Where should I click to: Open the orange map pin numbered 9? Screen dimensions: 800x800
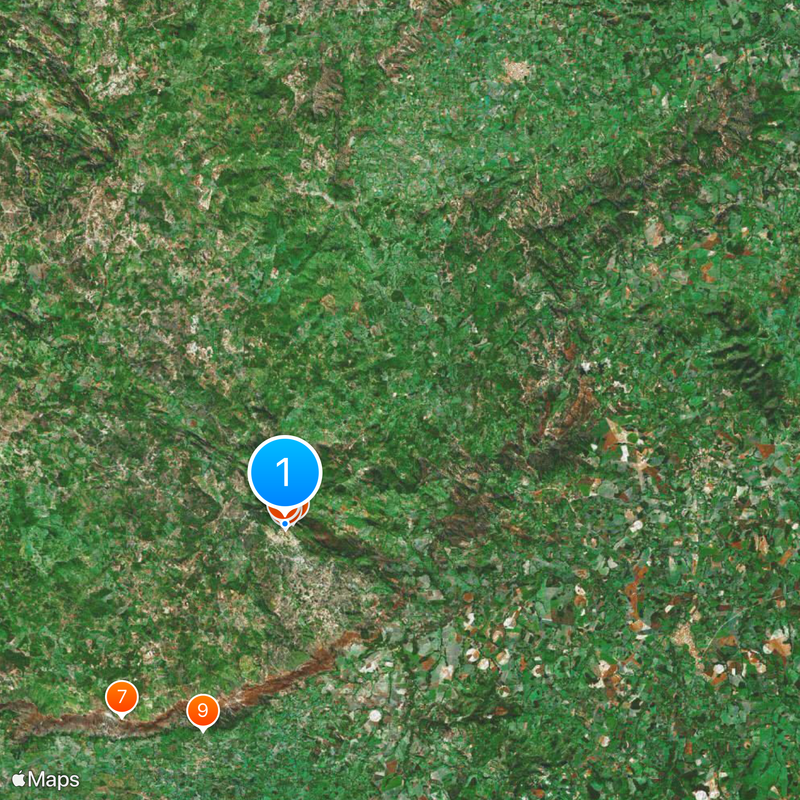pyautogui.click(x=203, y=711)
